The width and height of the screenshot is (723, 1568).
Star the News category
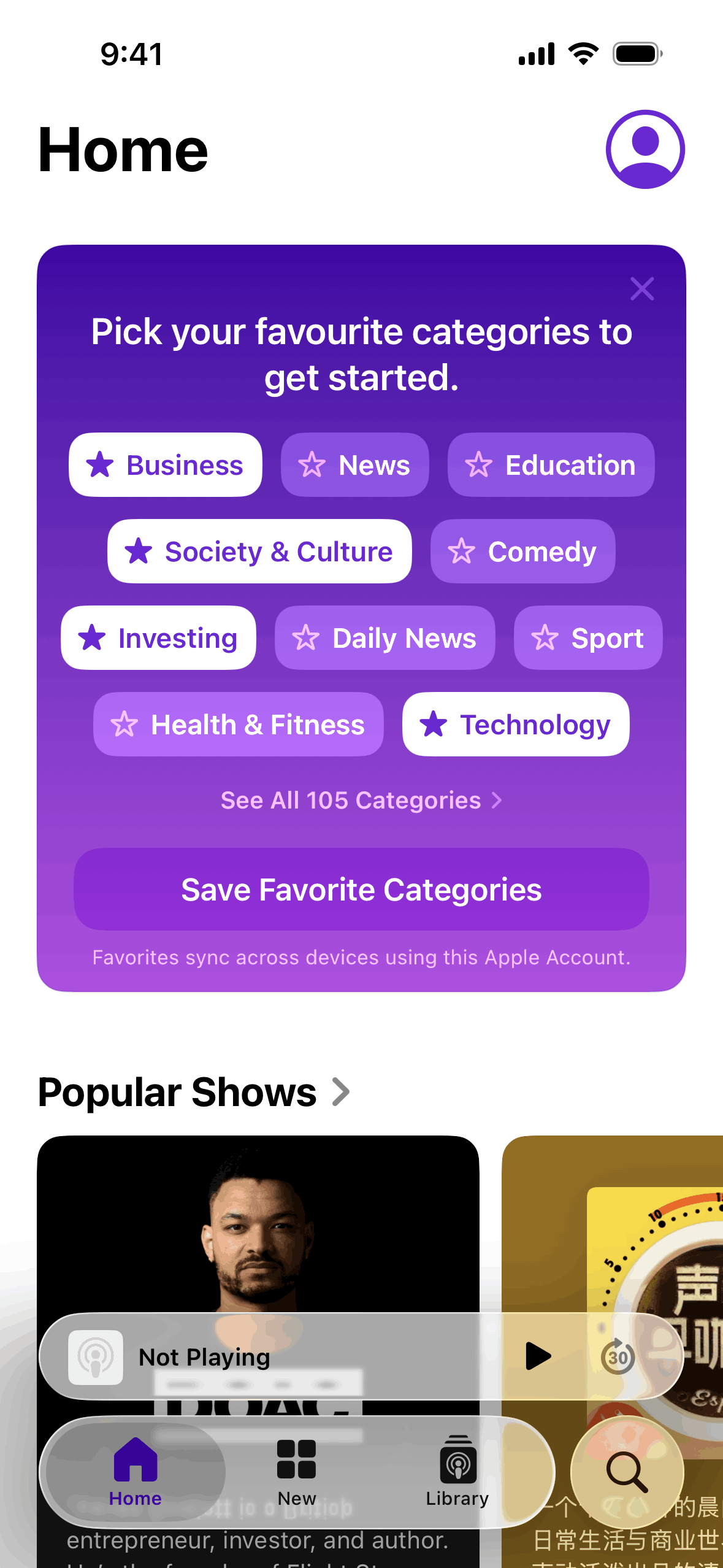(354, 465)
